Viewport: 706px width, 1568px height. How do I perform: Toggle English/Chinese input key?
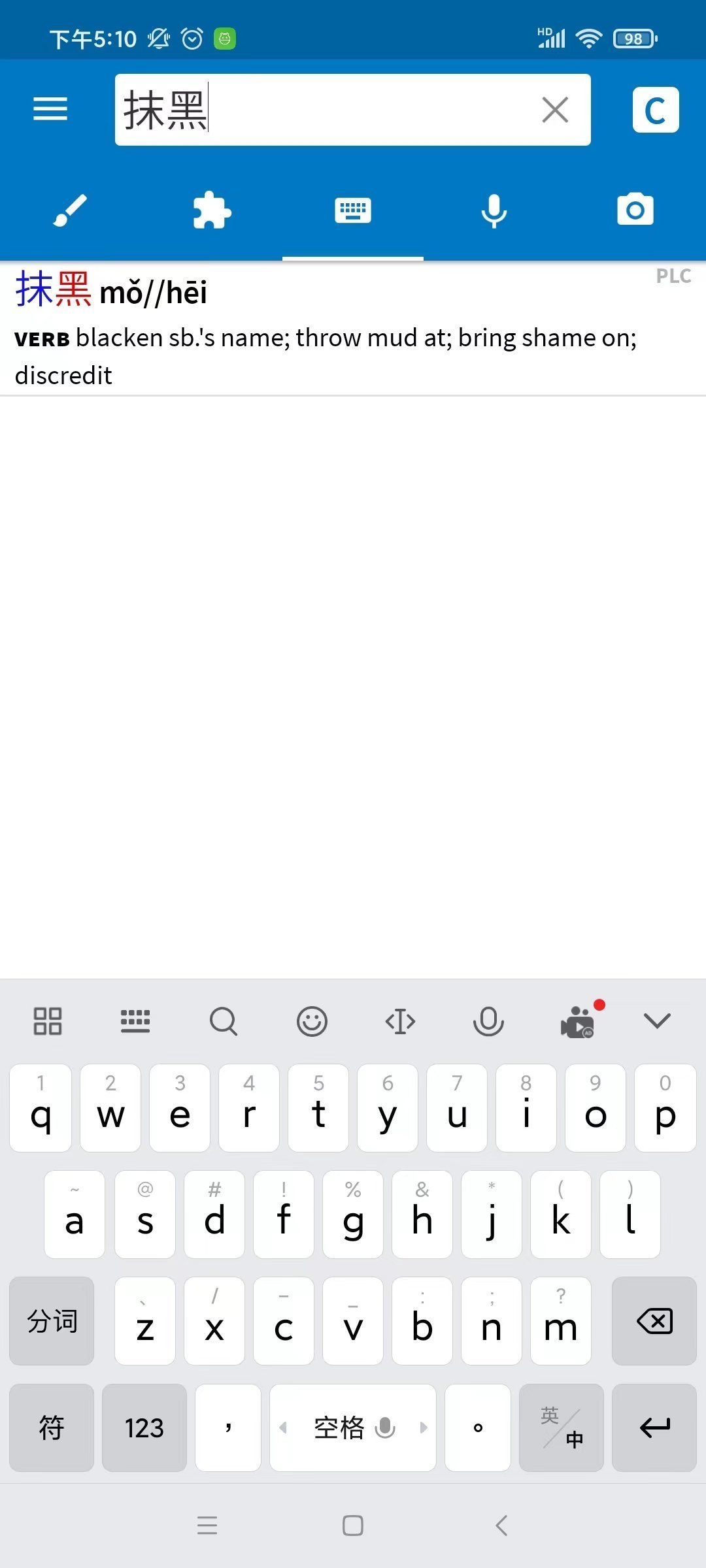[562, 1428]
